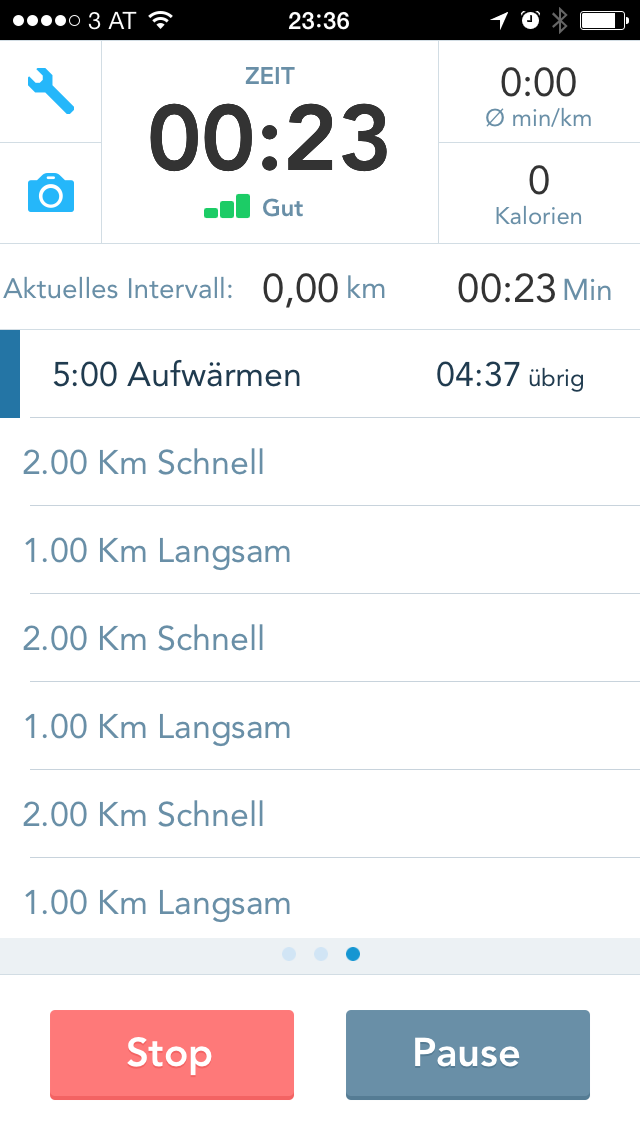Open the wrench settings icon
The height and width of the screenshot is (1136, 640).
50,91
